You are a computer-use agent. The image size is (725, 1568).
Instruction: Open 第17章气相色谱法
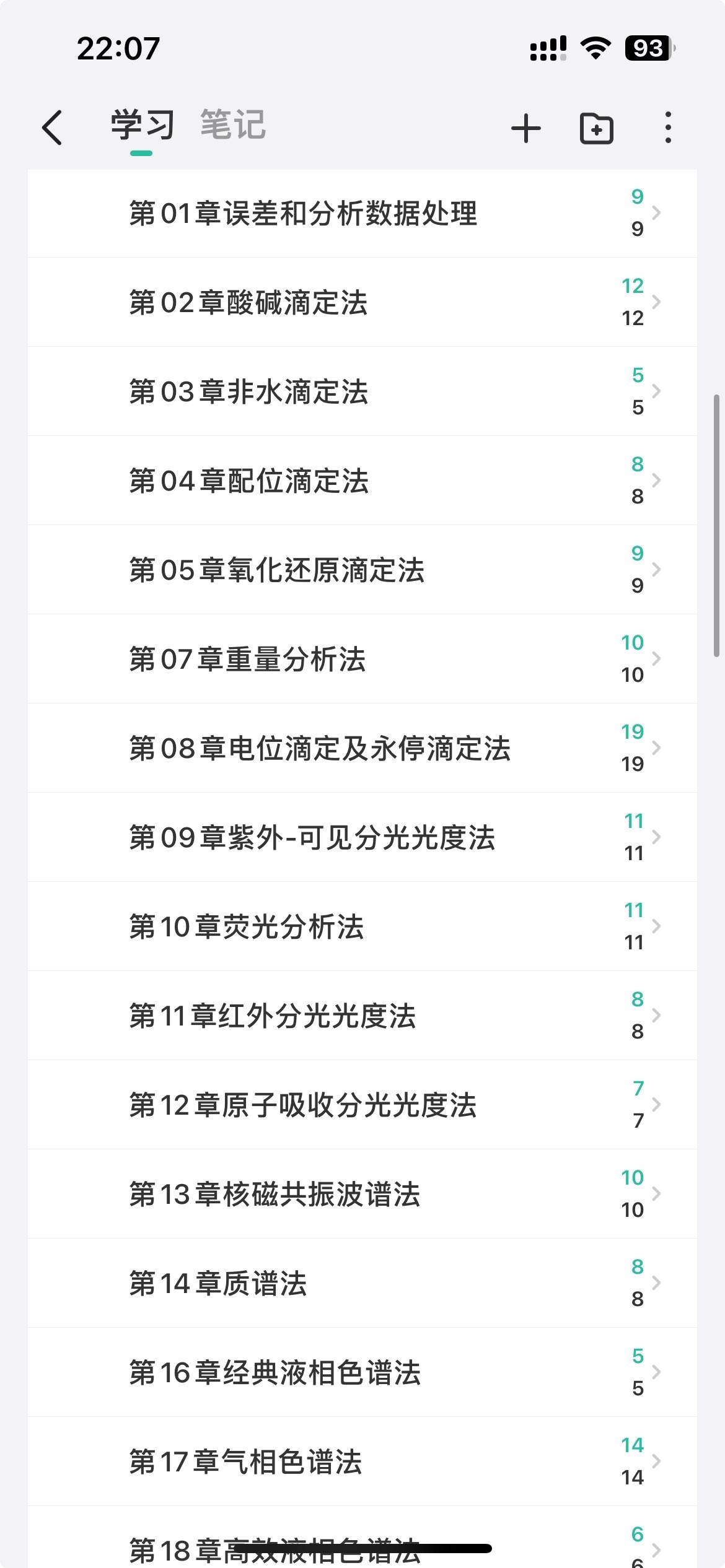point(362,1461)
